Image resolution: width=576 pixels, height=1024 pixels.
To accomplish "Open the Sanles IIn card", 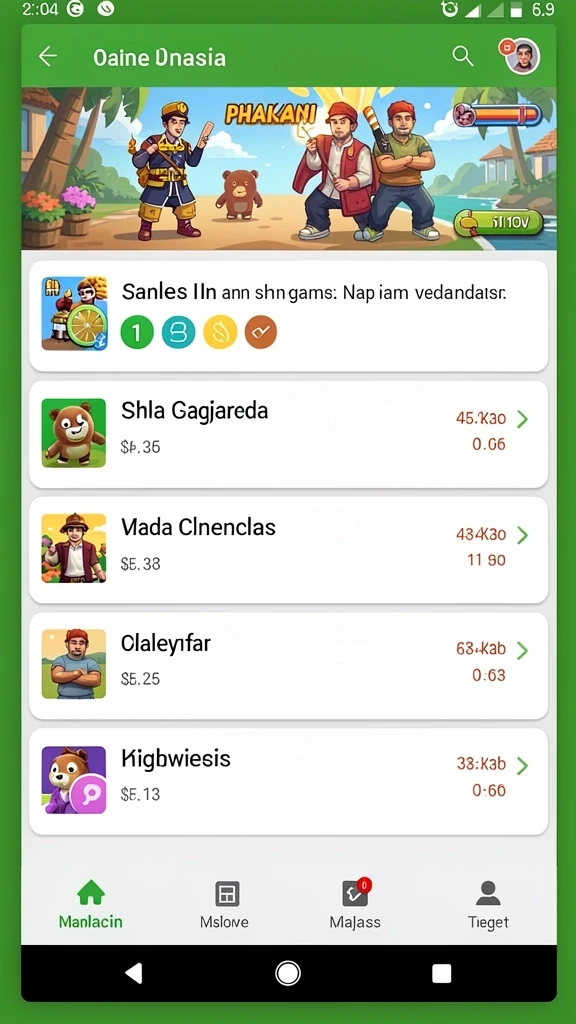I will [x=289, y=316].
